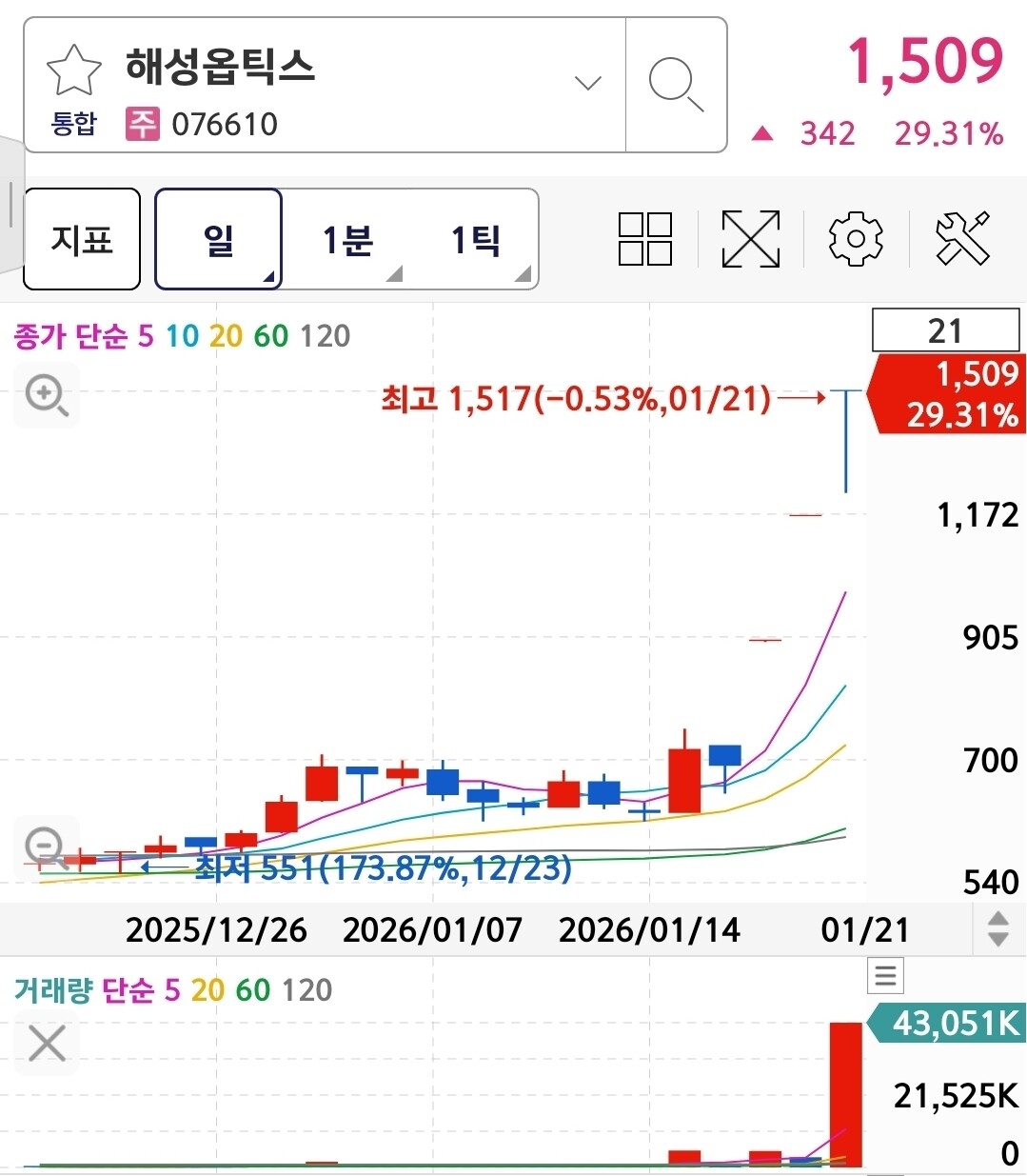The width and height of the screenshot is (1027, 1176).
Task: Open chart settings gear
Action: 856,238
